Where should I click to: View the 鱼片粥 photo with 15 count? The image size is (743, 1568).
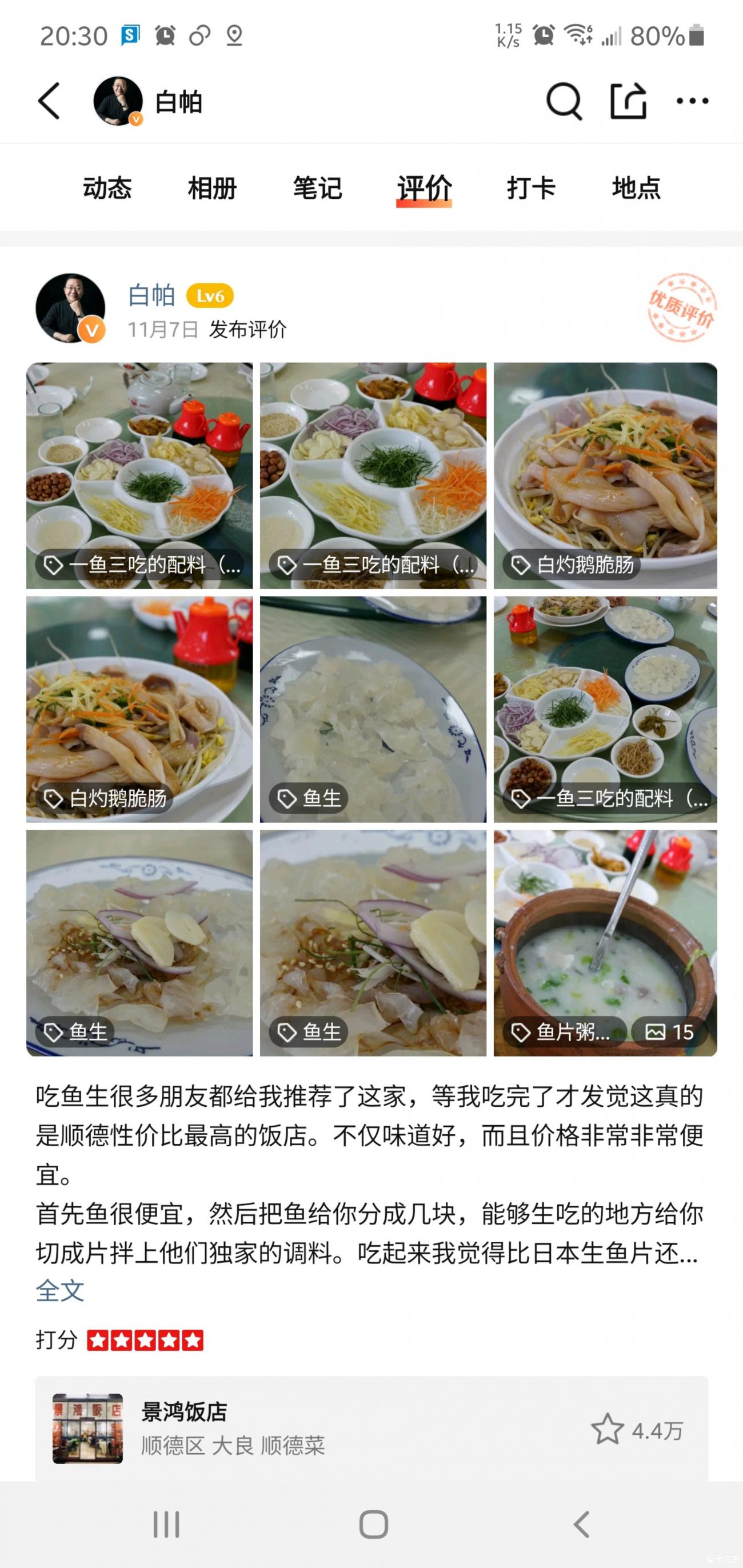pos(605,942)
